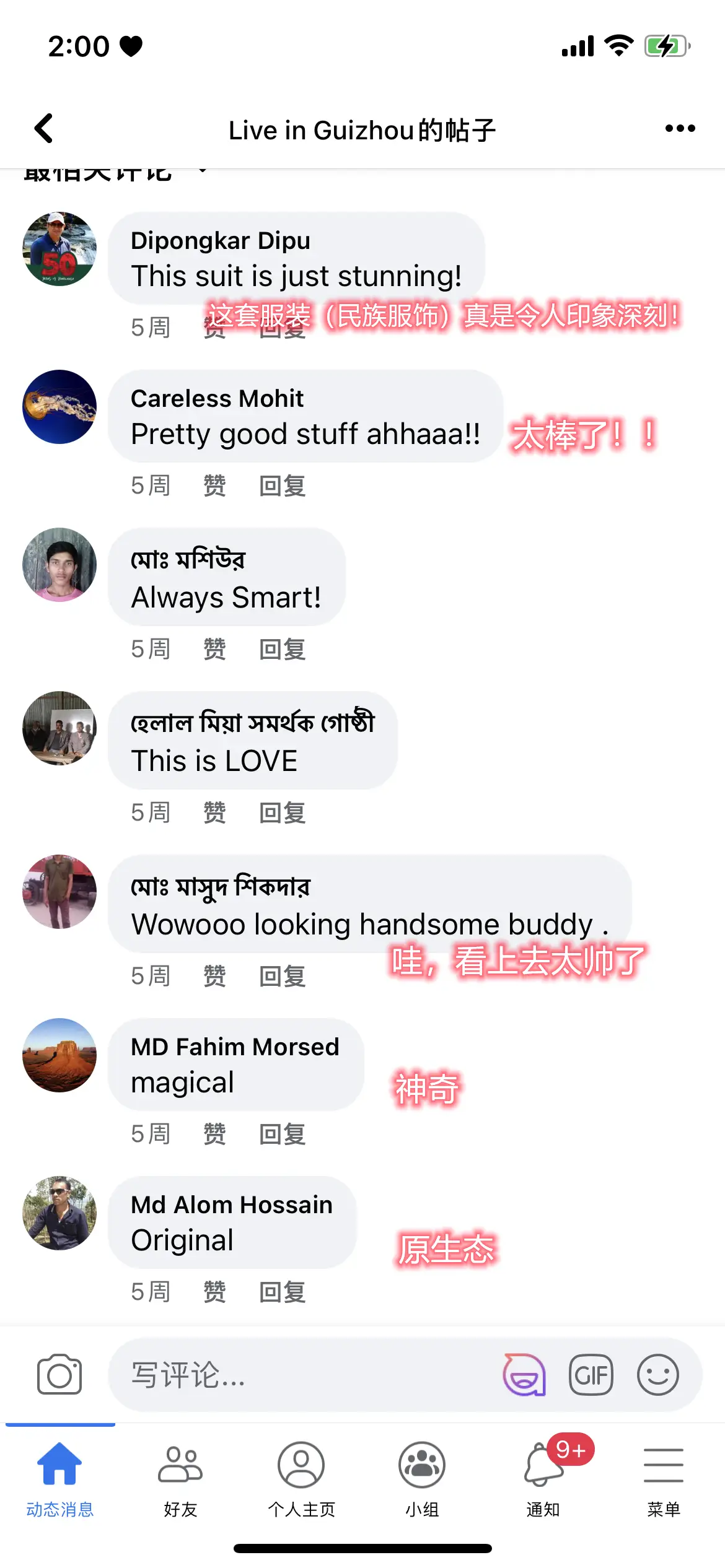
Task: Open the GIF picker
Action: [591, 1375]
